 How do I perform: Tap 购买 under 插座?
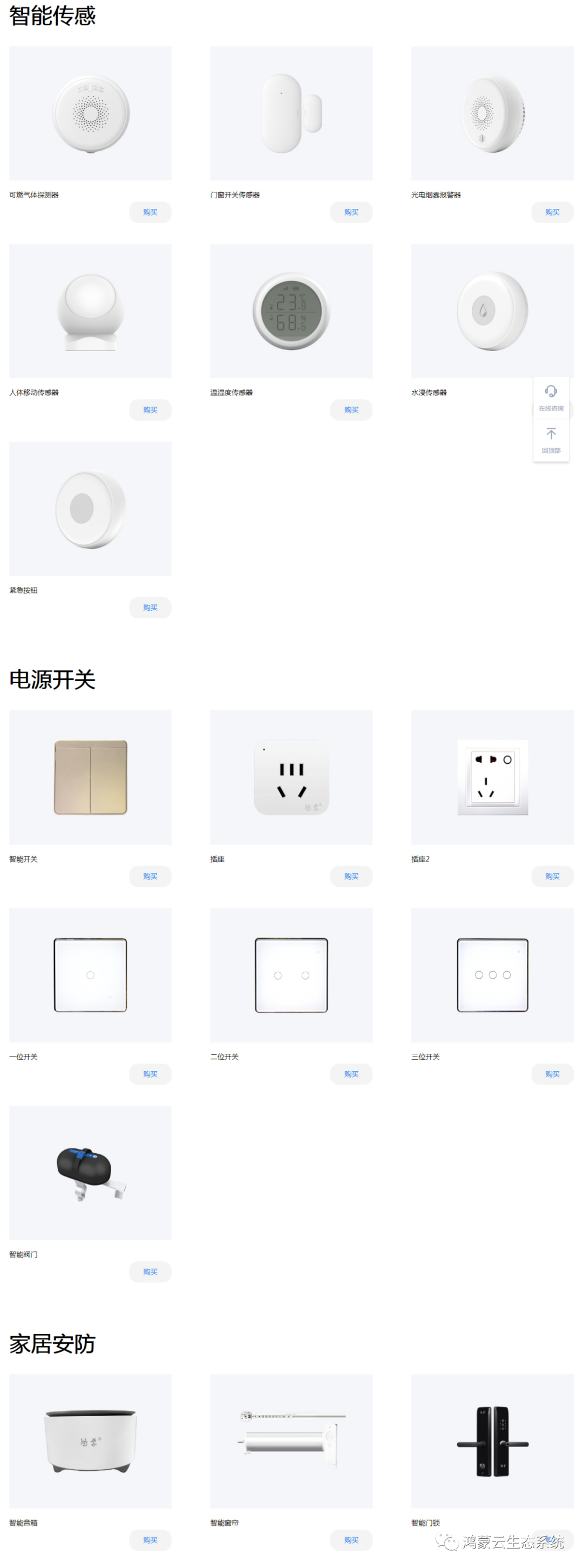350,876
